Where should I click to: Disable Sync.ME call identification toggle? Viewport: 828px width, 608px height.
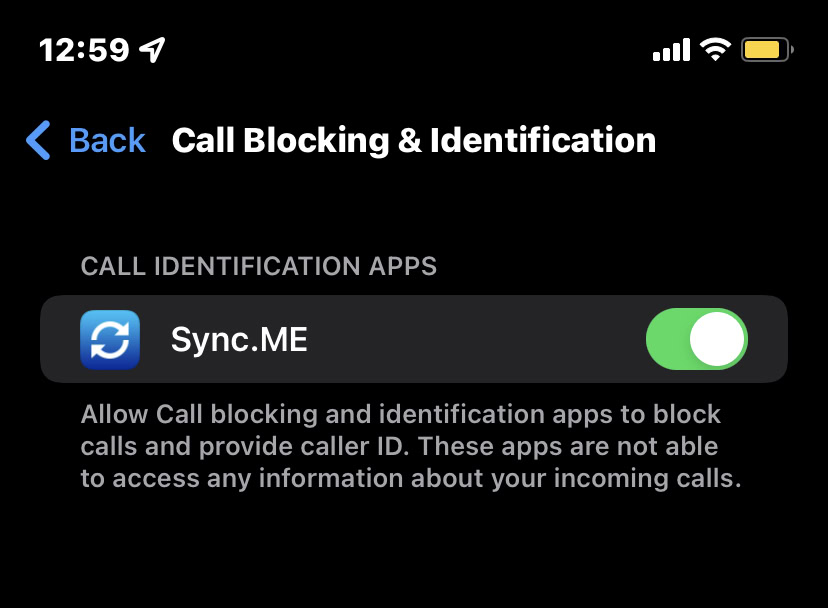[x=697, y=339]
